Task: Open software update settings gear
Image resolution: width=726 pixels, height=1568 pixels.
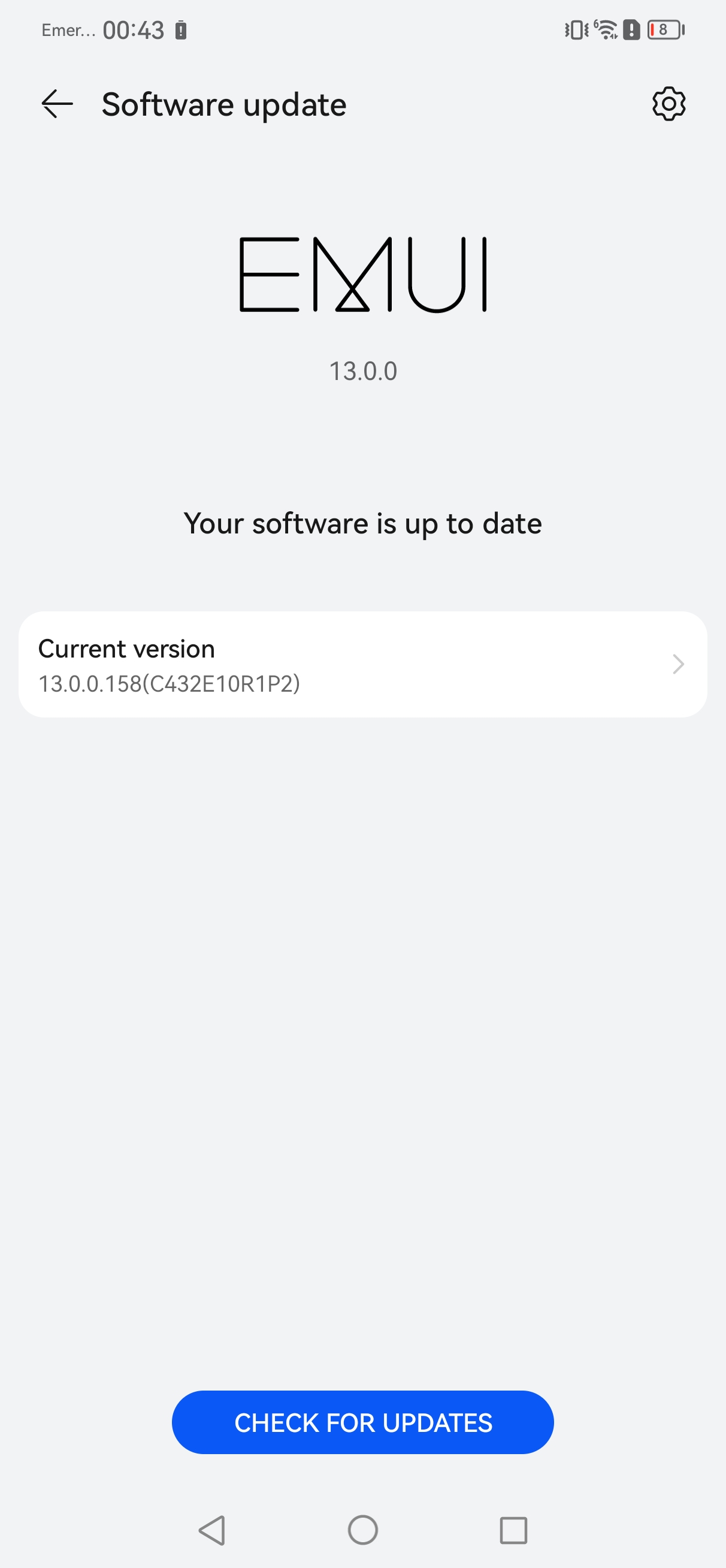Action: (x=668, y=104)
